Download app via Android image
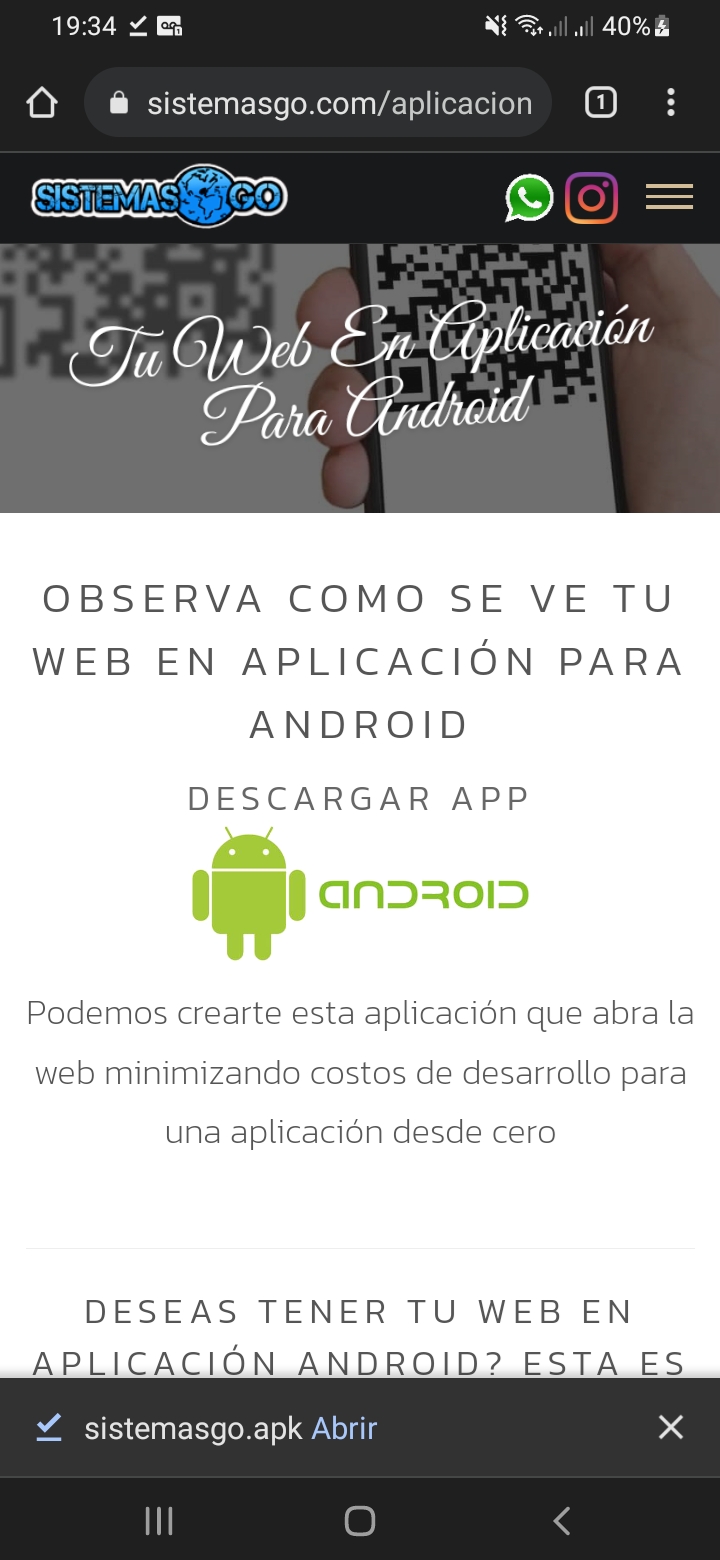Screen dimensions: 720x1560 tap(360, 893)
